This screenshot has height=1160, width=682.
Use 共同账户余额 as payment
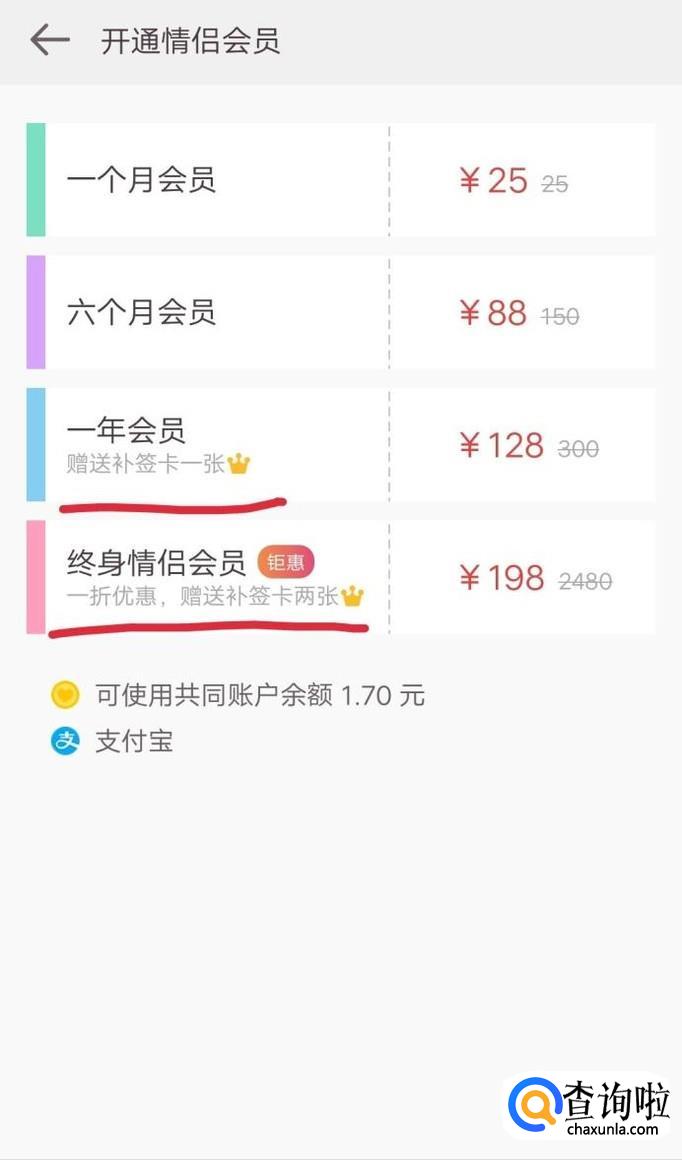240,695
